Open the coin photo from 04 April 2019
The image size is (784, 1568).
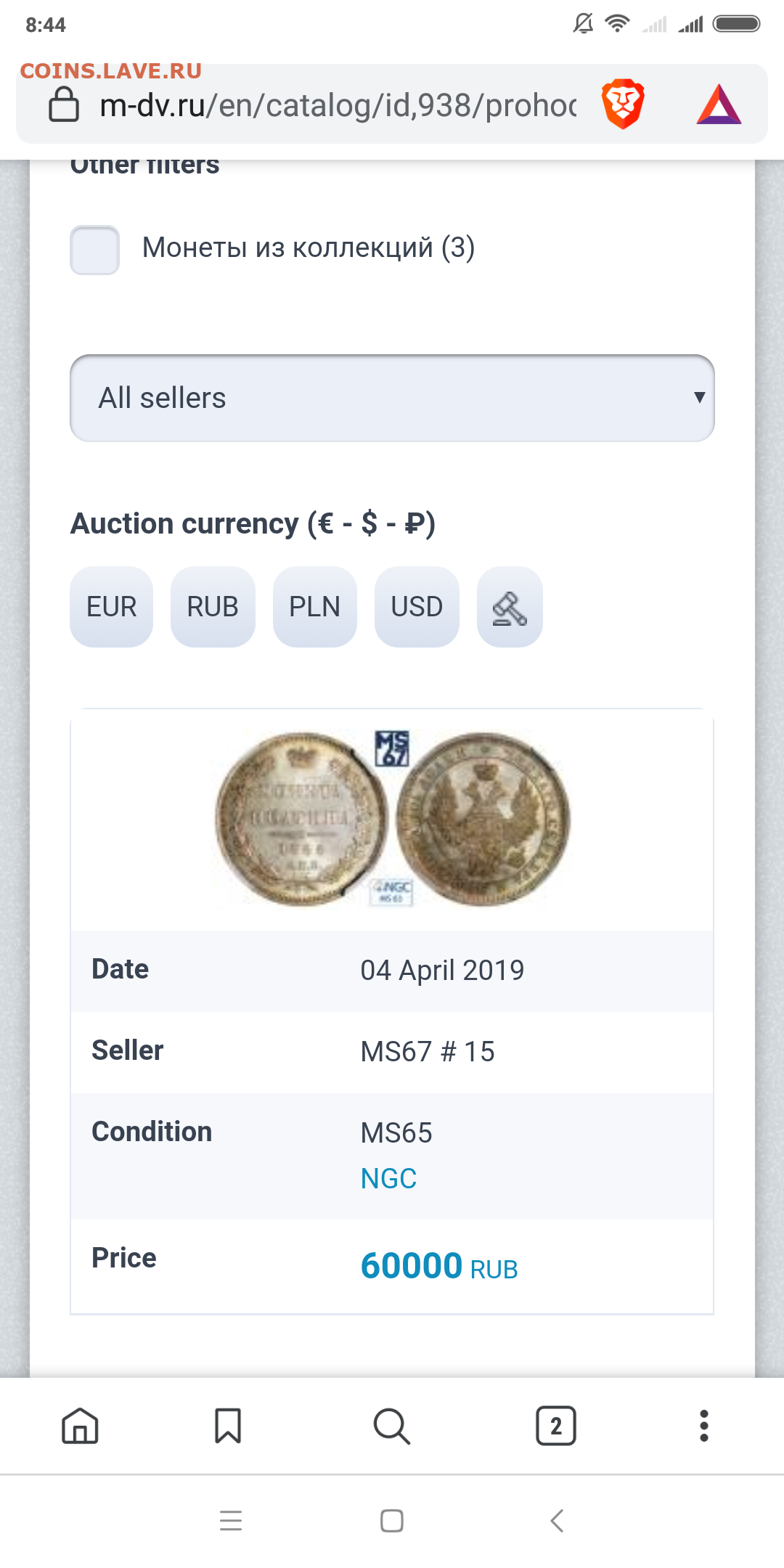pyautogui.click(x=393, y=819)
